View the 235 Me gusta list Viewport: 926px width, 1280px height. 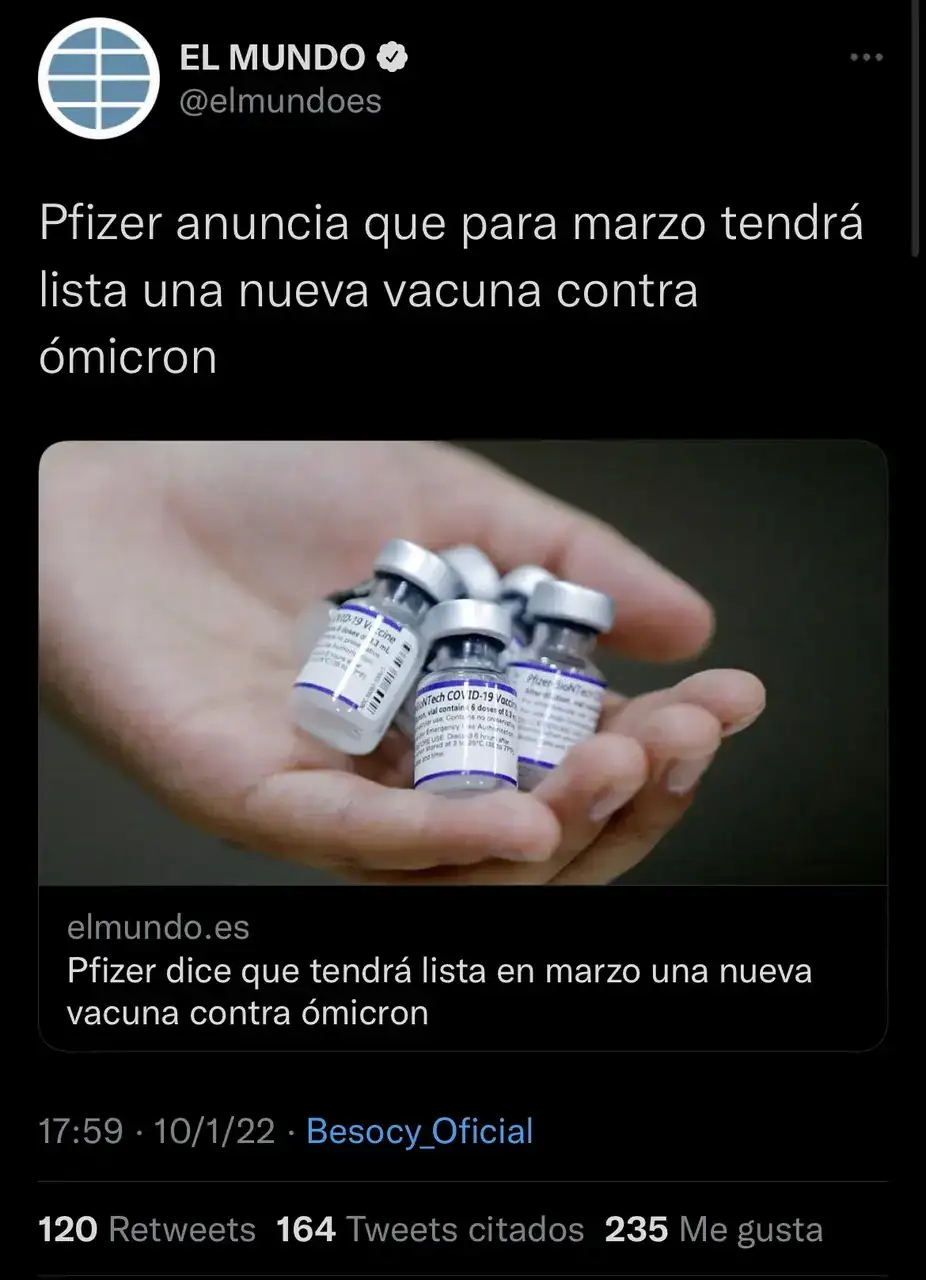pyautogui.click(x=714, y=1229)
